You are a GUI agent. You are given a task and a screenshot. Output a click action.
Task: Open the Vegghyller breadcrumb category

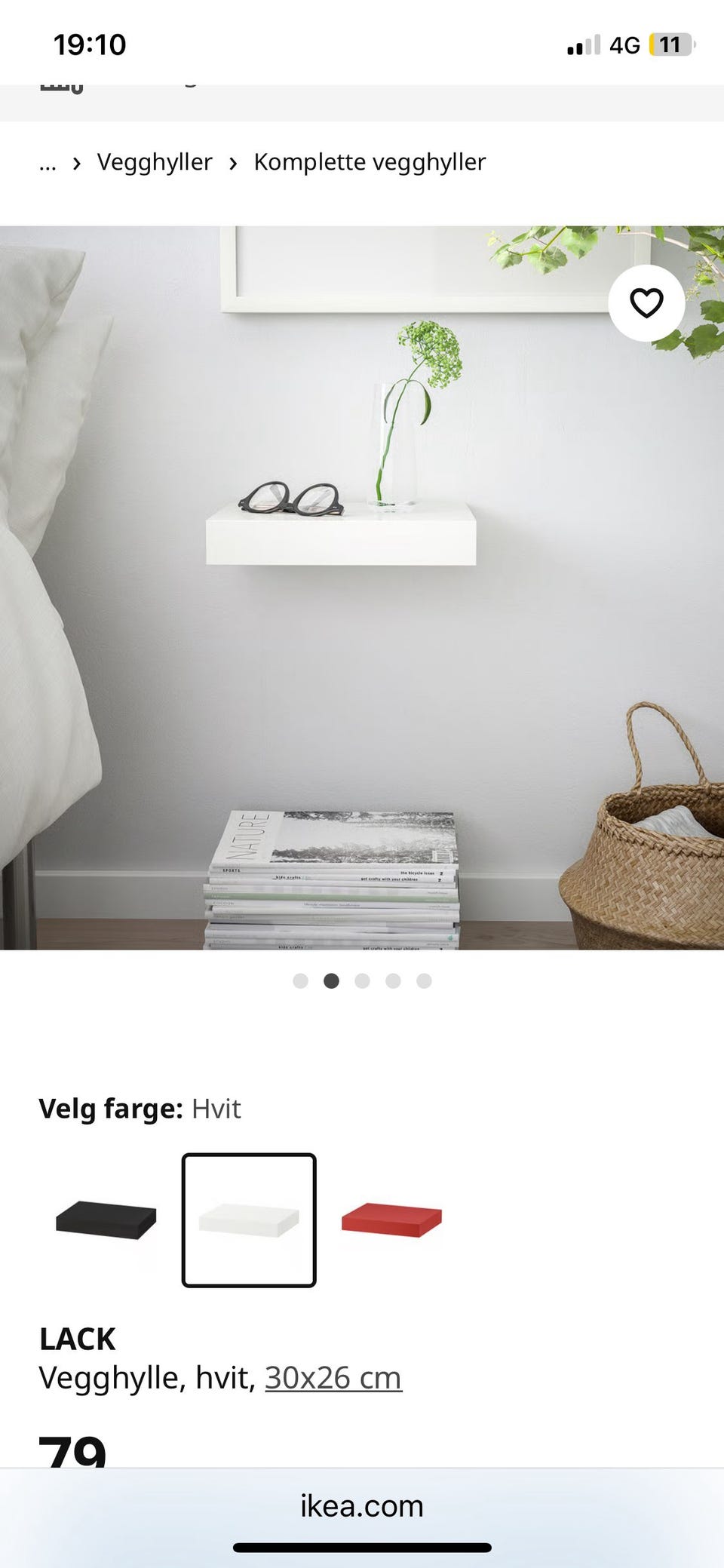coord(155,161)
